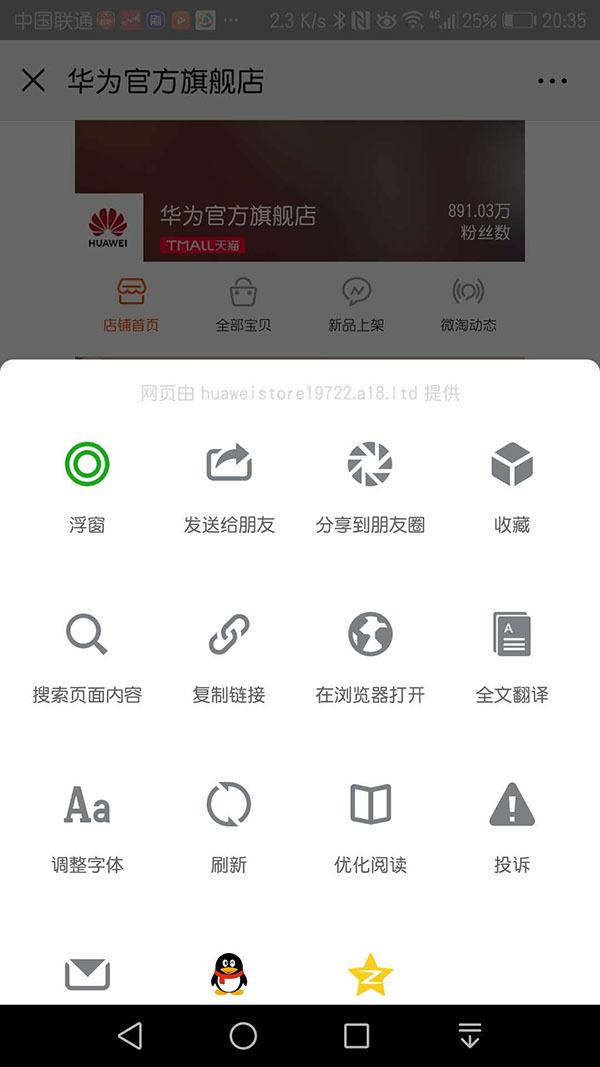The width and height of the screenshot is (600, 1067).
Task: Copy the page link with 复制链接
Action: (229, 634)
